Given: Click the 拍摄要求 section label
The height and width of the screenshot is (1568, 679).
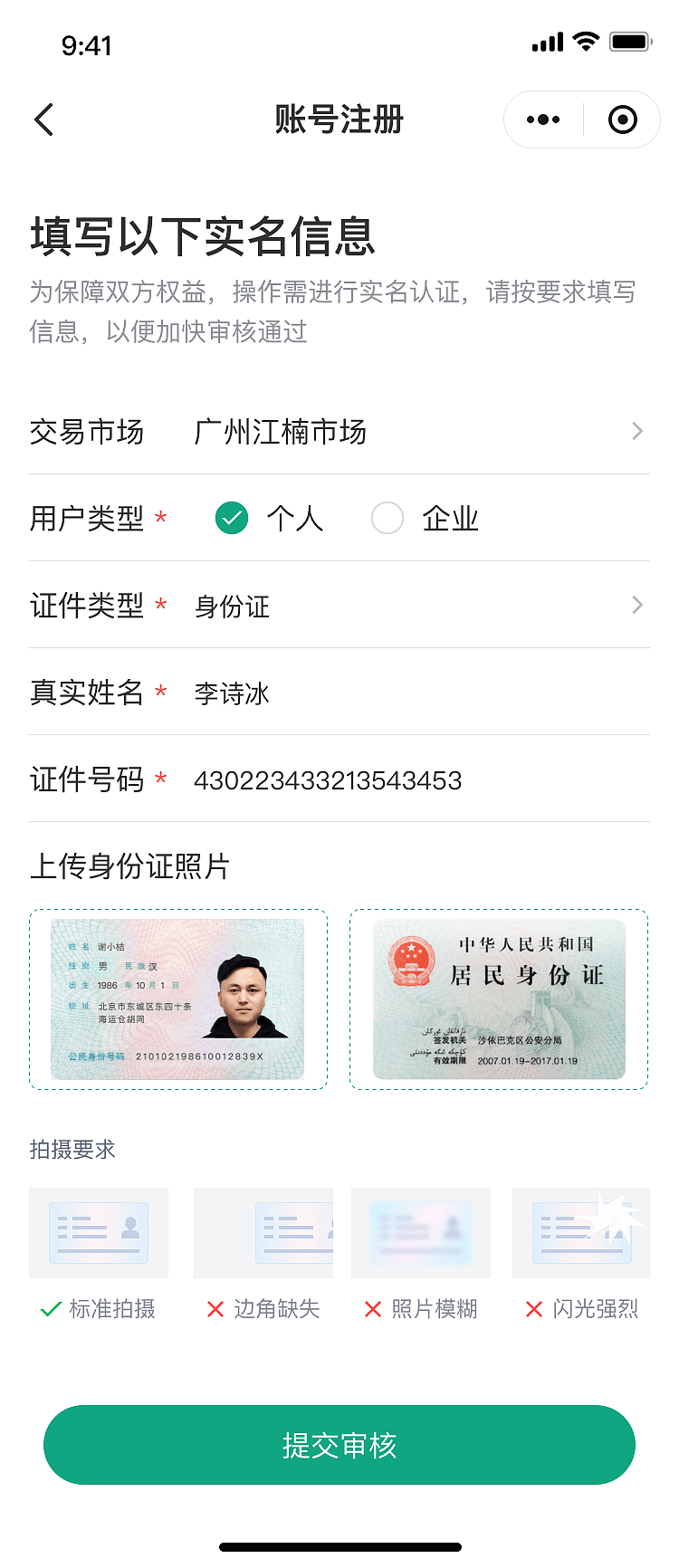Looking at the screenshot, I should 72,1149.
